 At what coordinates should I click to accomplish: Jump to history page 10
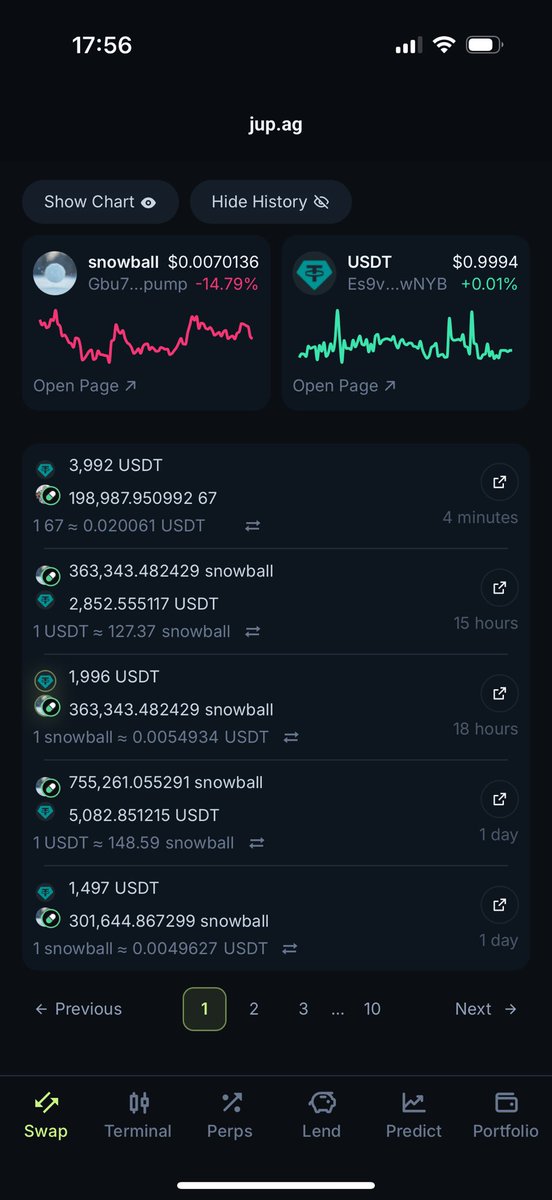[372, 1009]
